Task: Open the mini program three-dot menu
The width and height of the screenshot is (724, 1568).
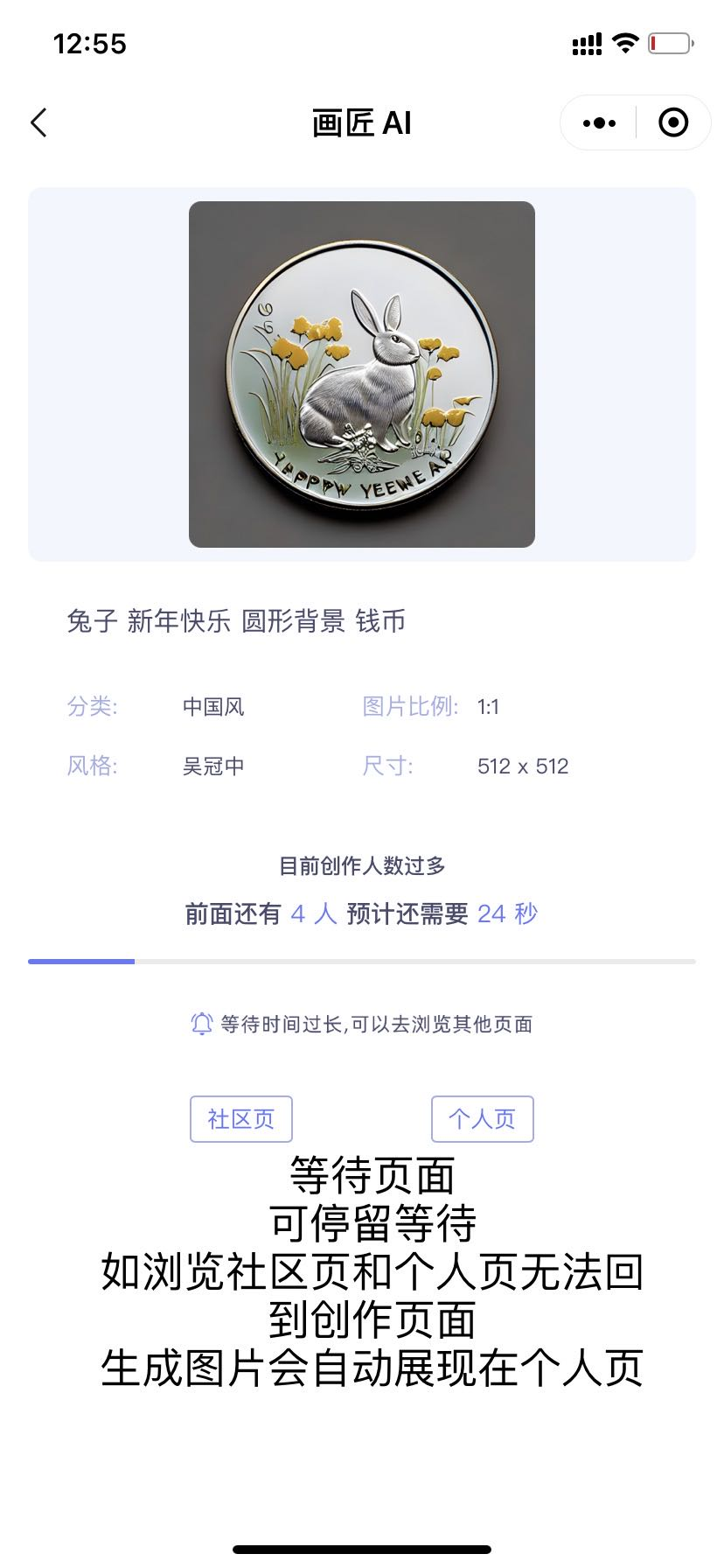Action: [x=599, y=123]
